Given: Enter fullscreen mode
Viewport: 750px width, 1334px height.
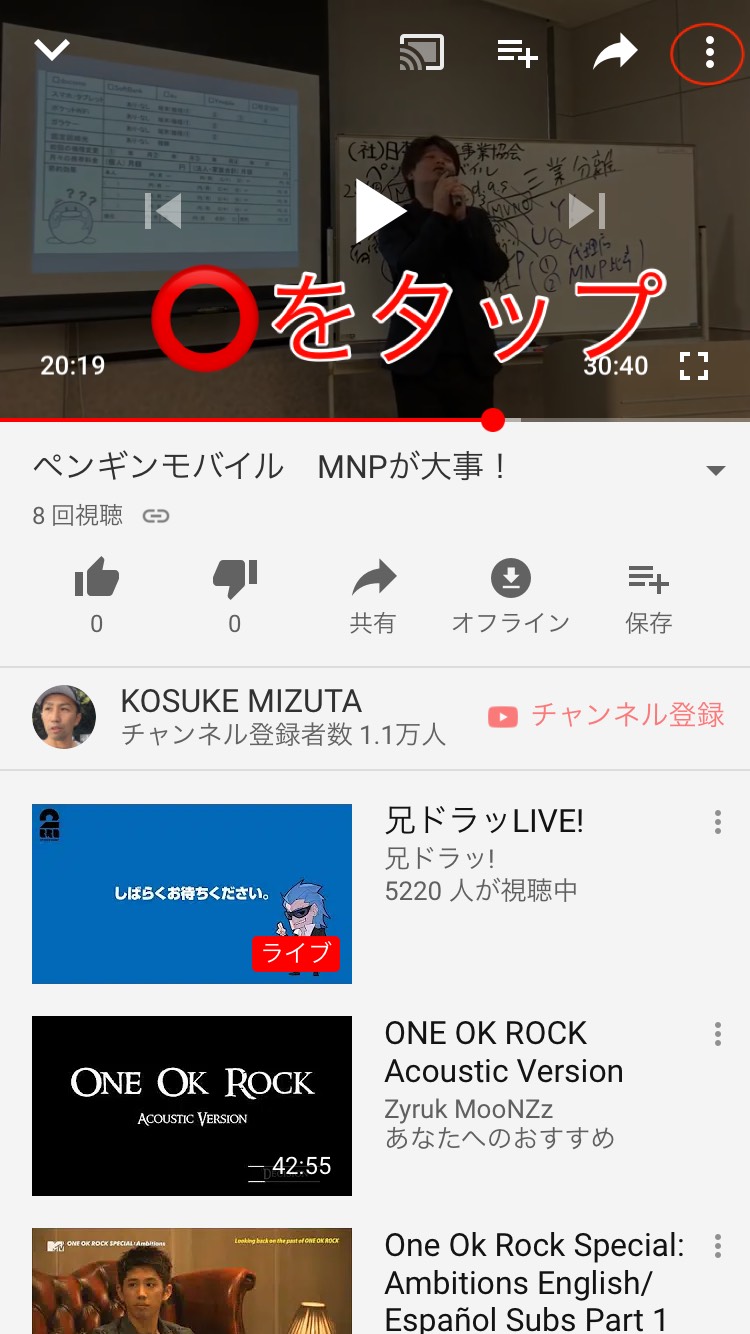Looking at the screenshot, I should pyautogui.click(x=693, y=366).
